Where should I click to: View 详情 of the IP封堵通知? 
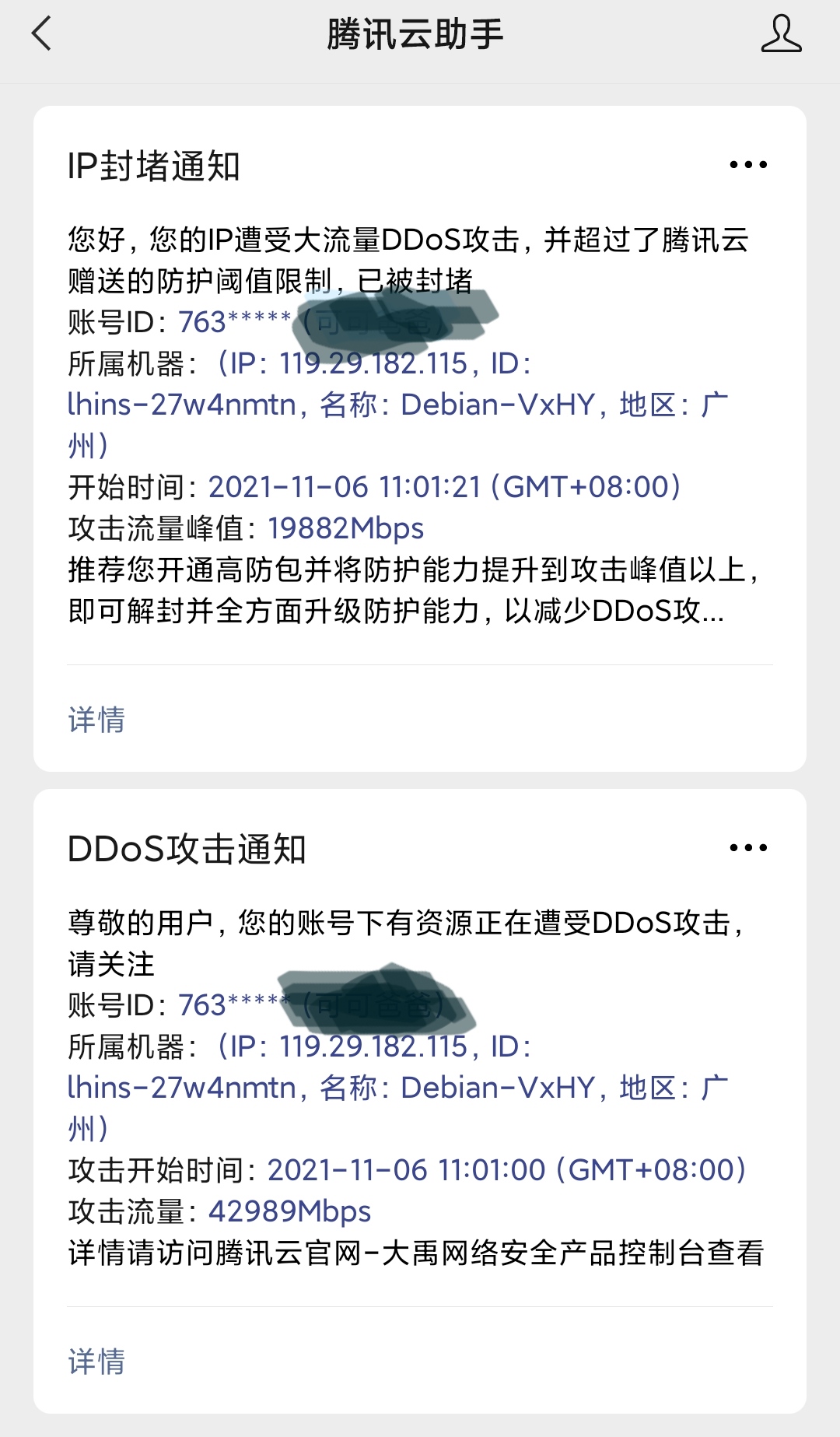(x=96, y=720)
